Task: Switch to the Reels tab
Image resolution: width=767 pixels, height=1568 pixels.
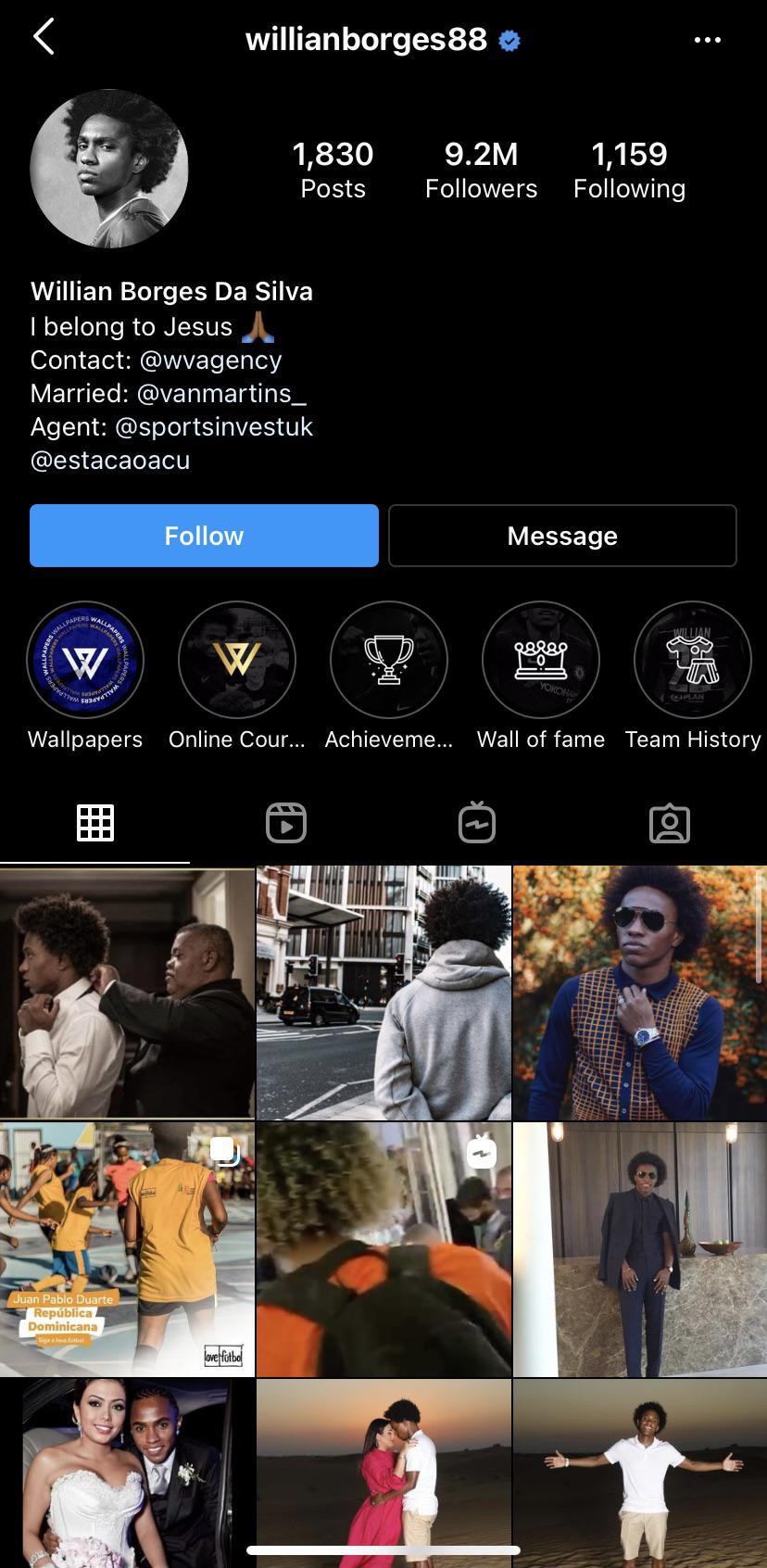Action: tap(286, 823)
